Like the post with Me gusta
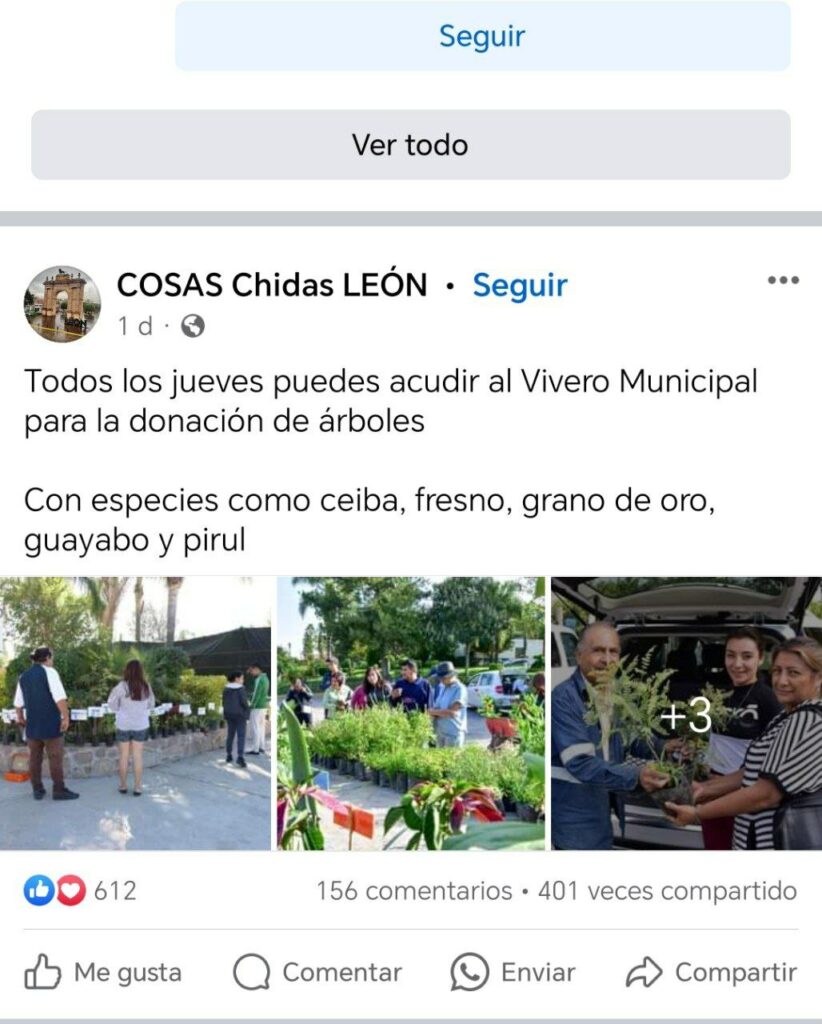This screenshot has height=1024, width=822. [103, 972]
